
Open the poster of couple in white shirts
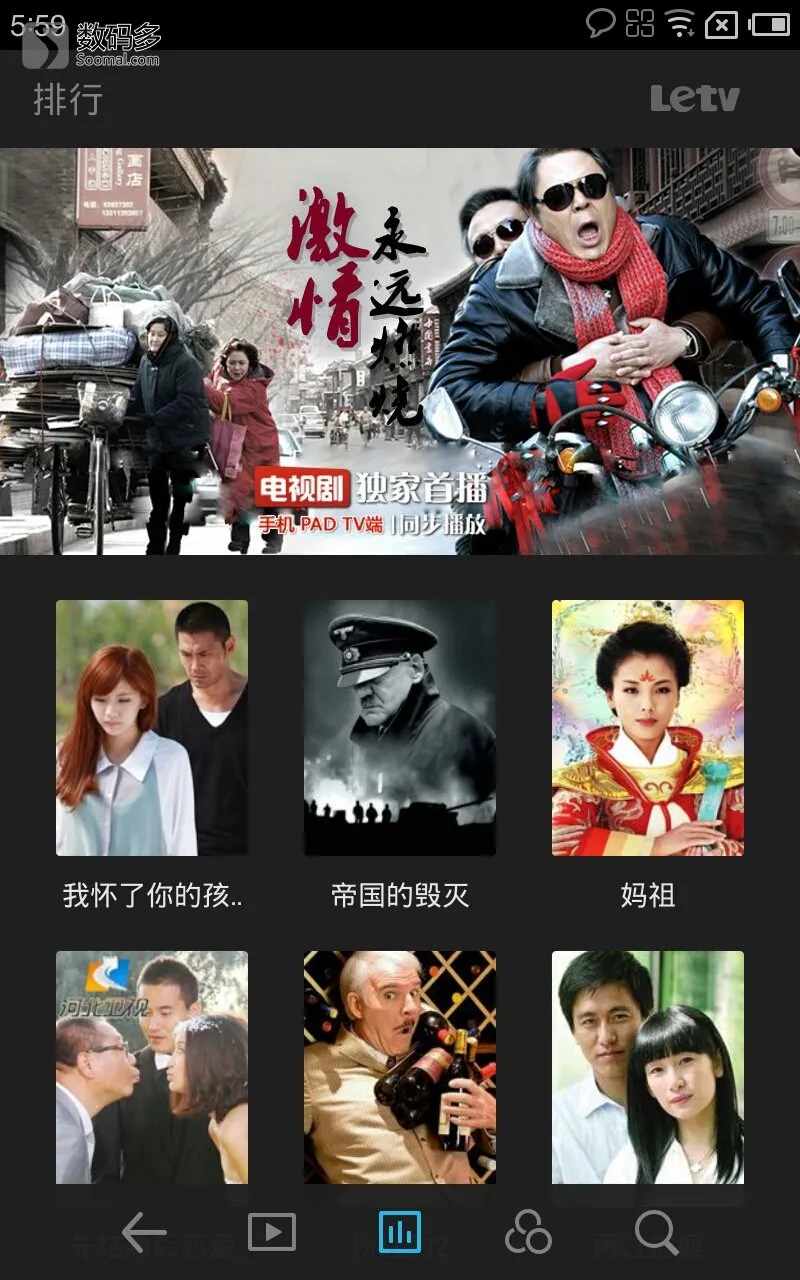(x=648, y=1066)
